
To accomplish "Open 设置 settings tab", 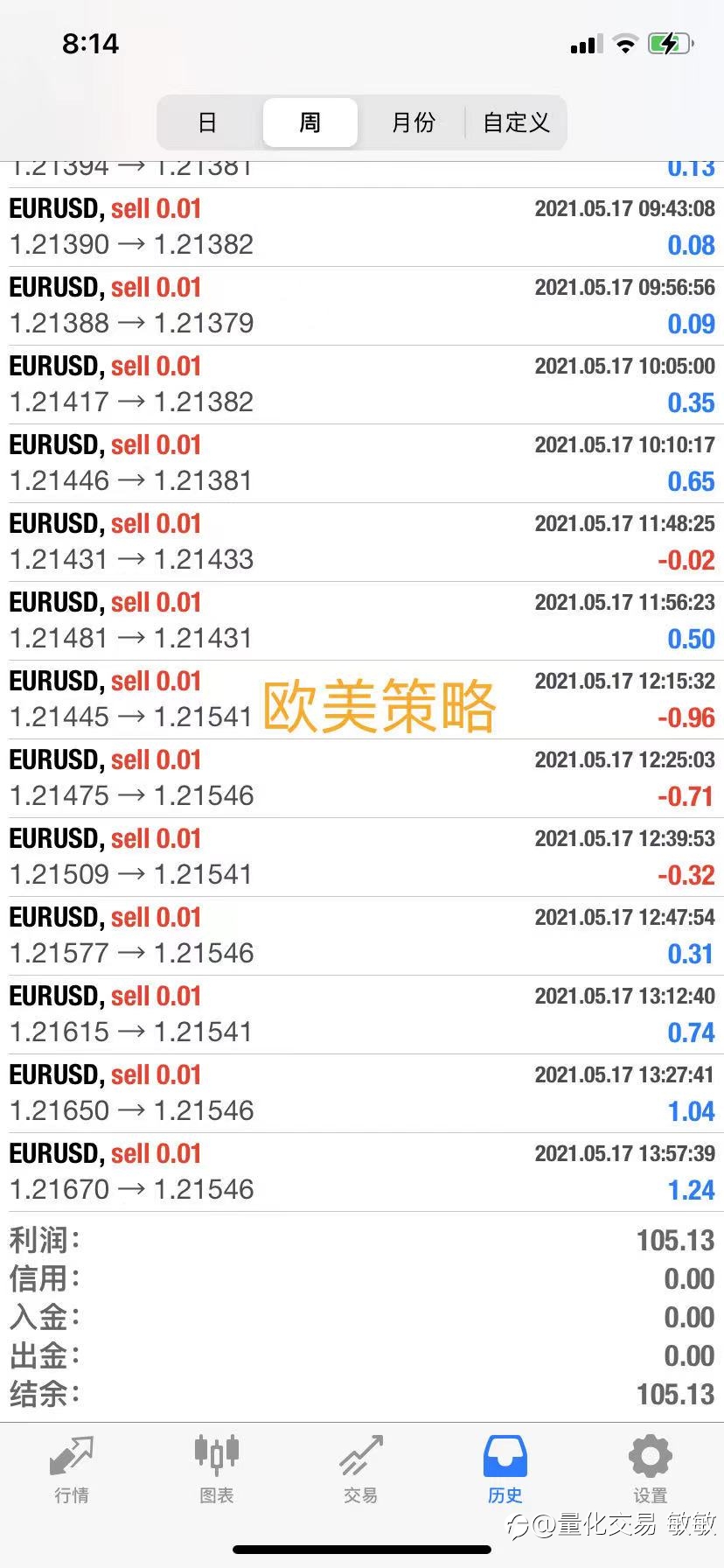I will click(x=651, y=1470).
